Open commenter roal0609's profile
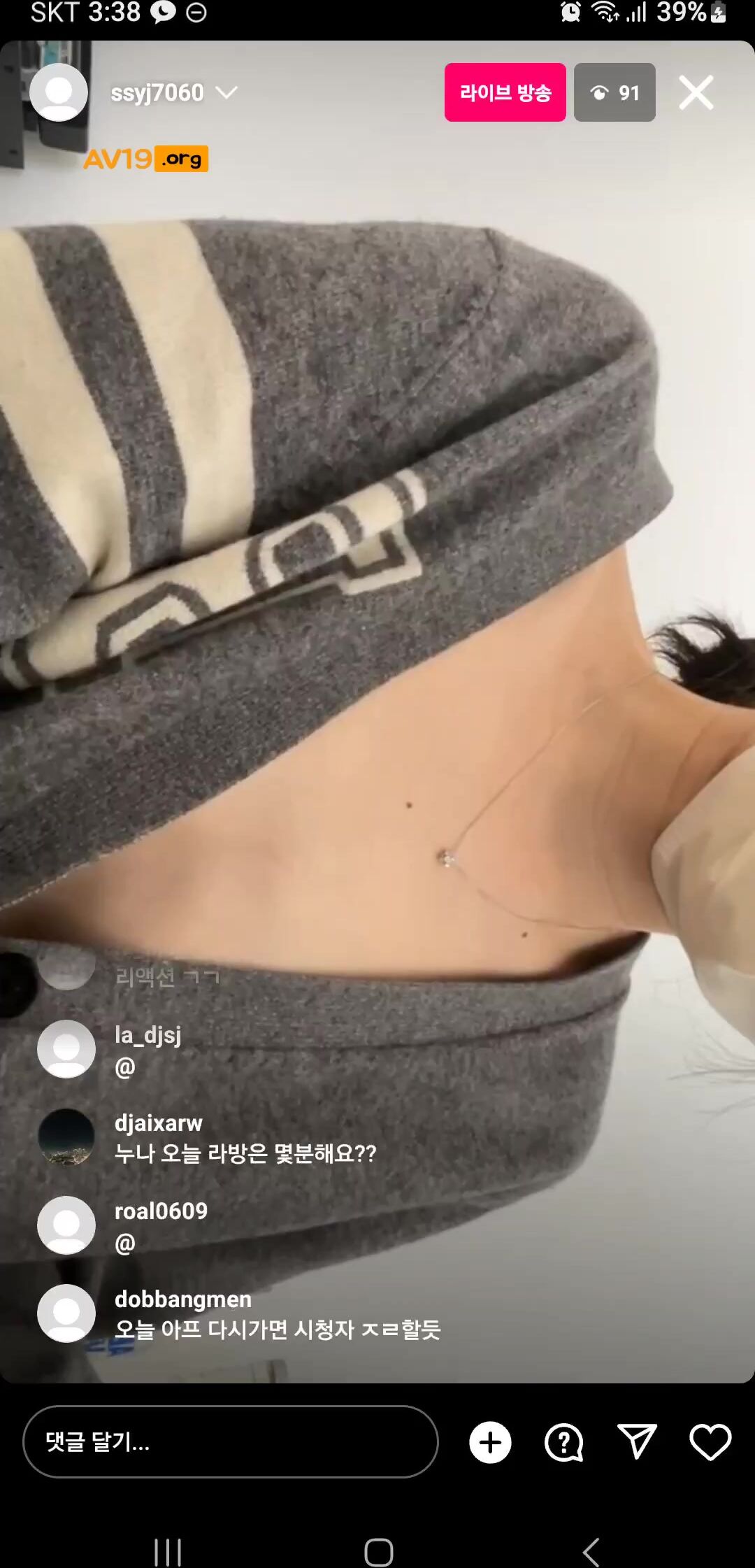Screen dimensions: 755x1568 pos(66,1225)
